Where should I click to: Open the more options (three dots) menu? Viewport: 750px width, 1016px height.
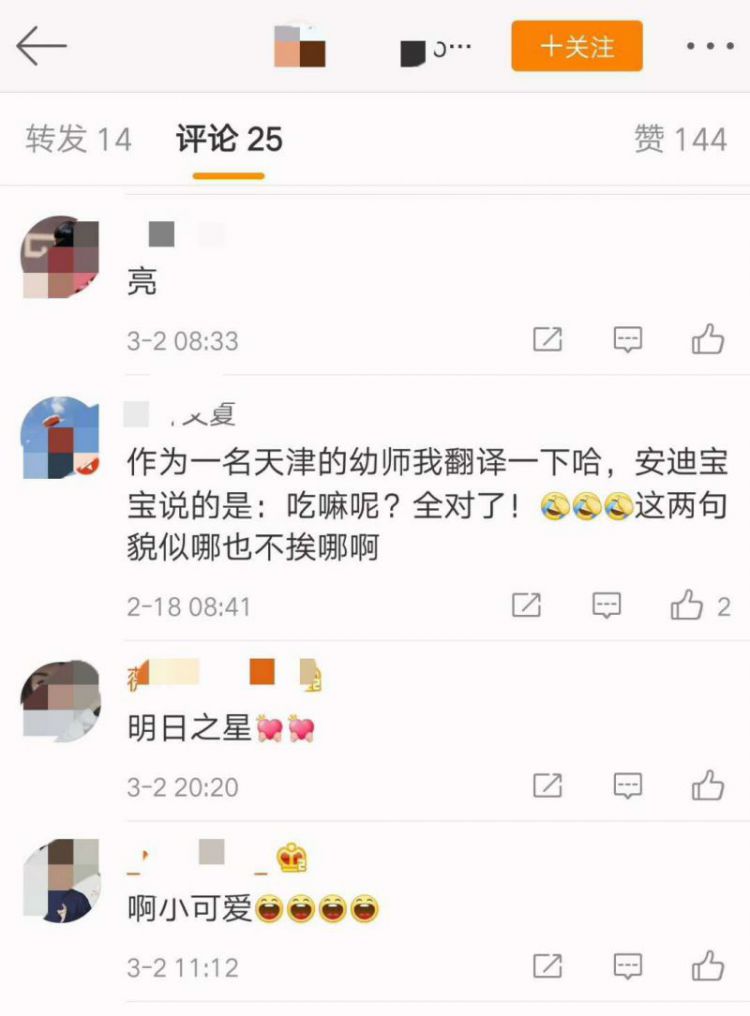coord(712,44)
